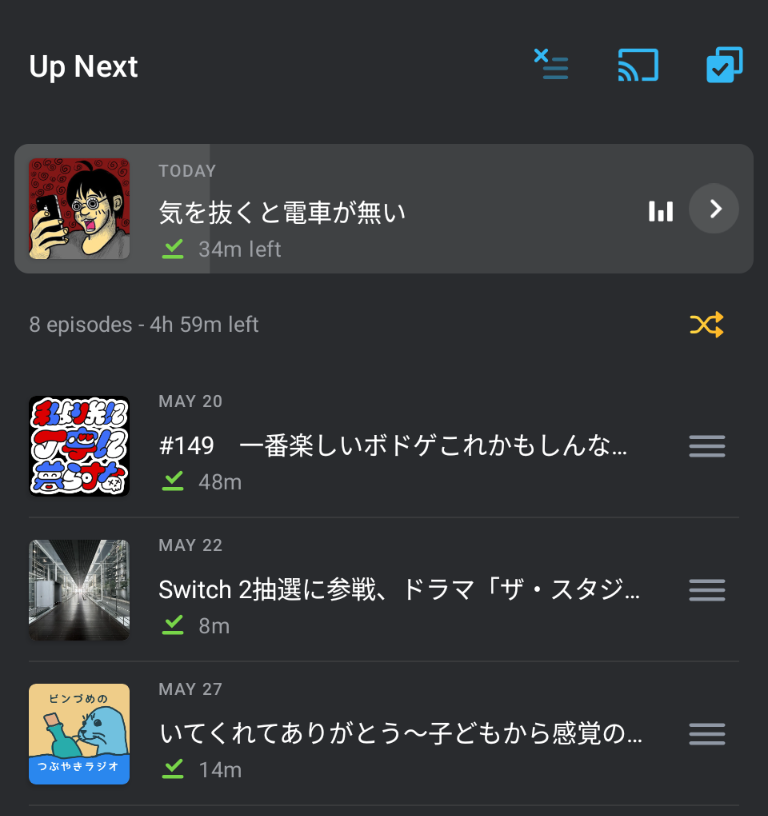Open the #149 episode from May 20

(x=392, y=446)
